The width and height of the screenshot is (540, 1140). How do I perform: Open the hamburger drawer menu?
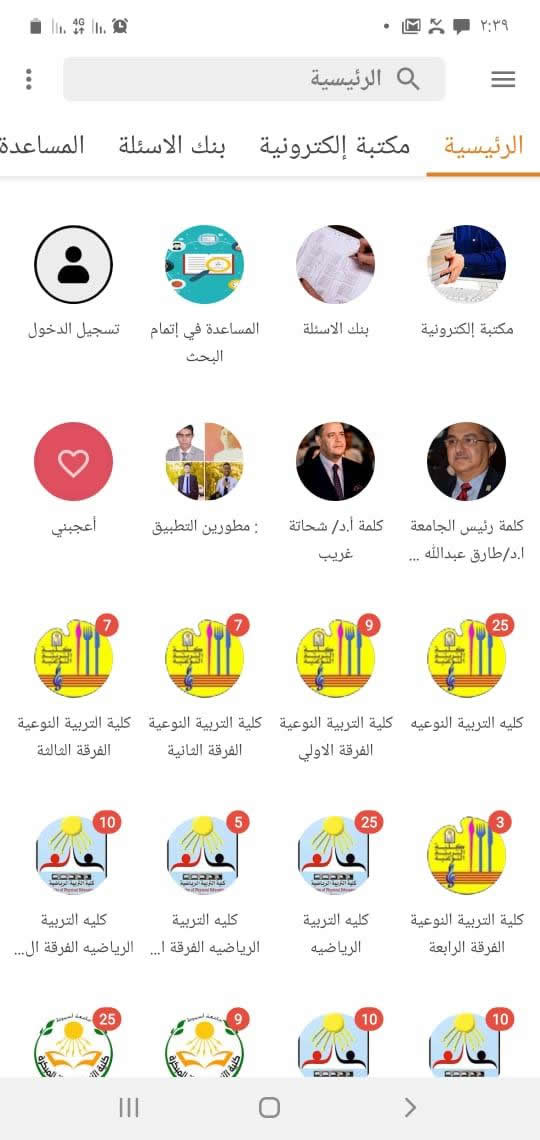503,79
